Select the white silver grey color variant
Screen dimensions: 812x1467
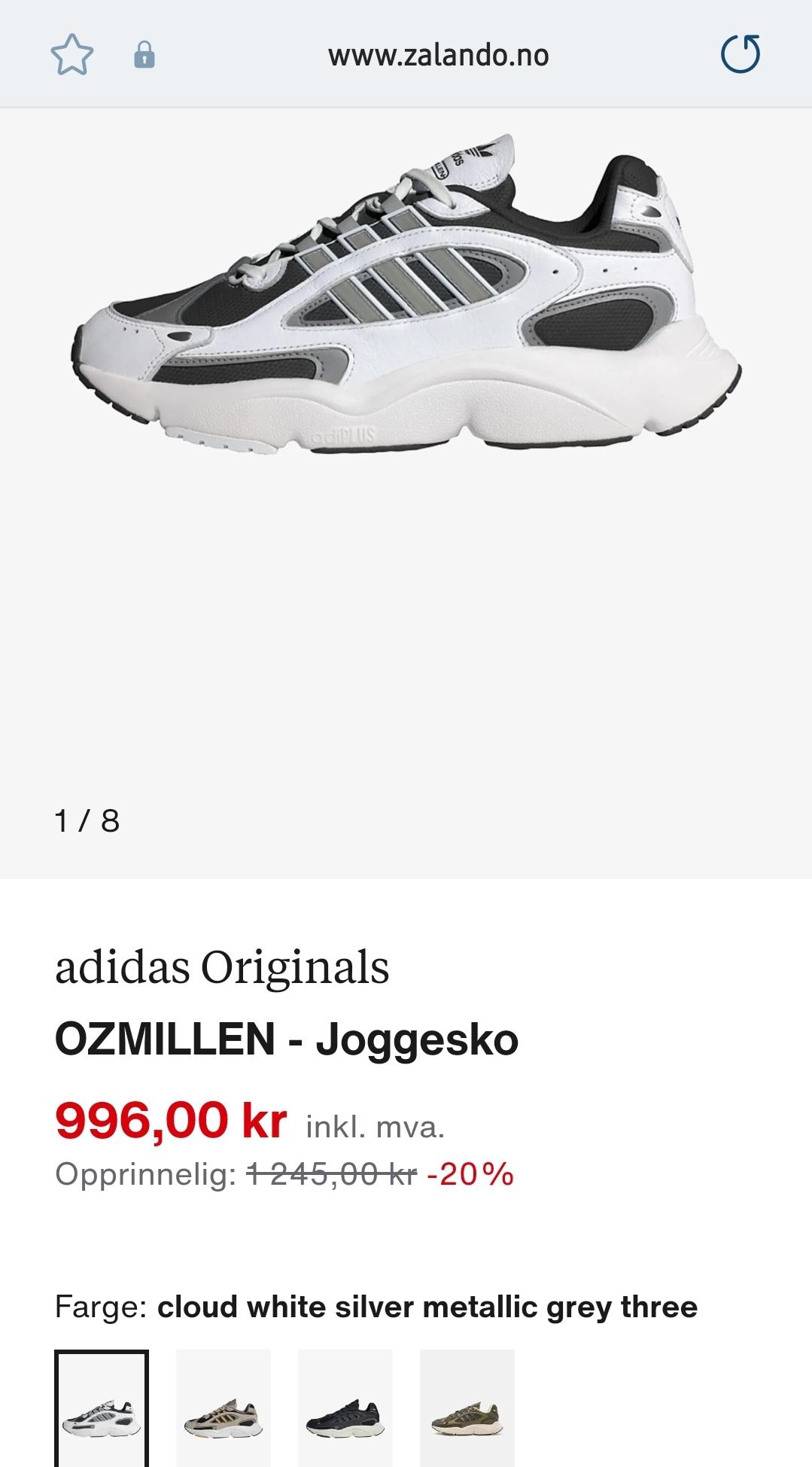[102, 1408]
